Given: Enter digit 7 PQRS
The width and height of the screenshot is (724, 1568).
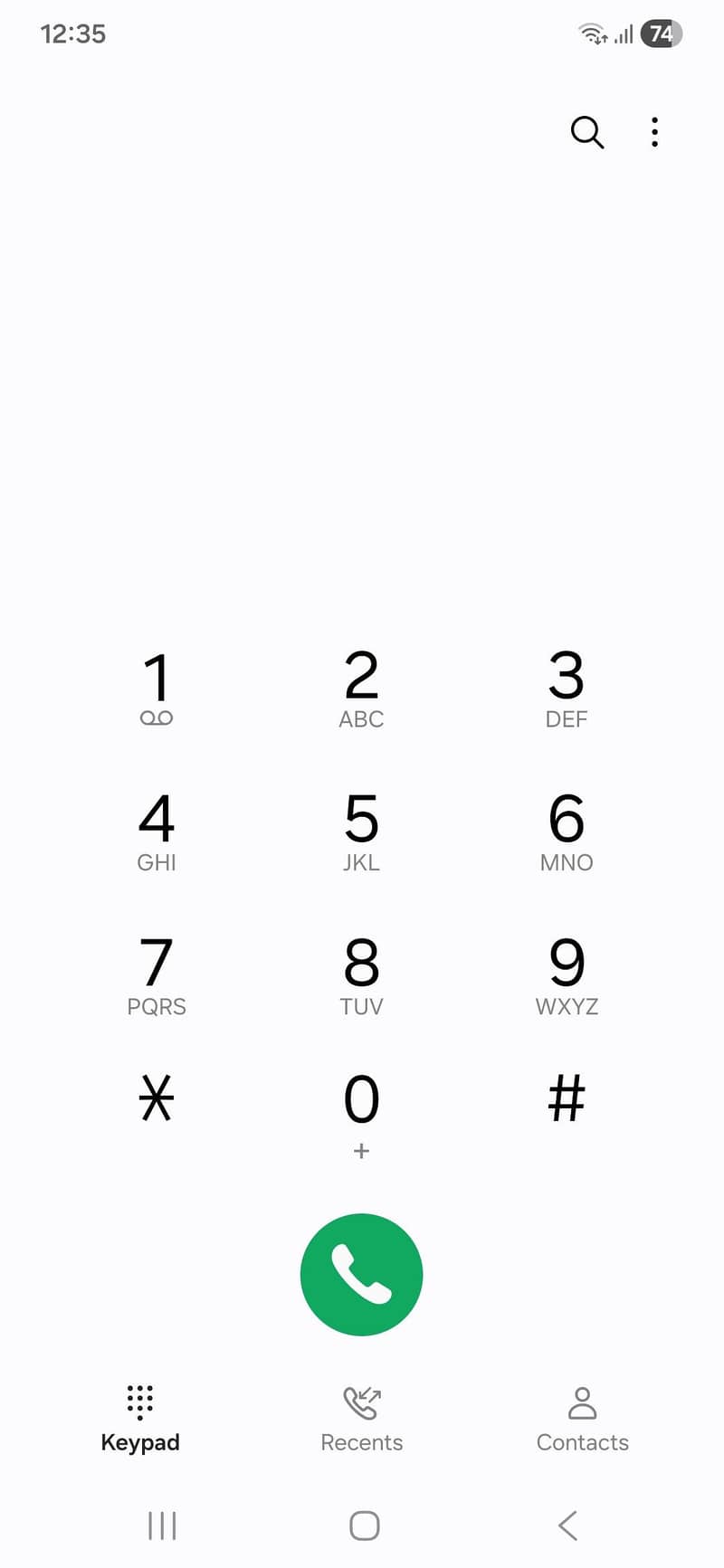Looking at the screenshot, I should tap(157, 974).
